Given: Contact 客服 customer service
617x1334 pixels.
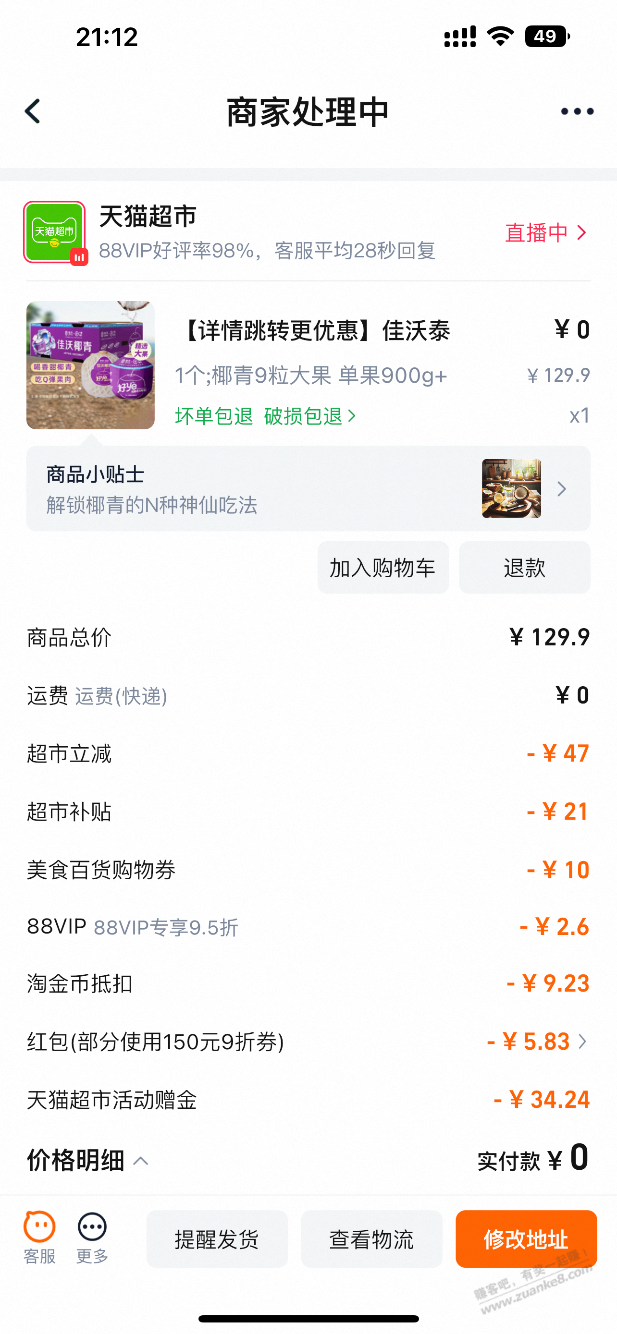Looking at the screenshot, I should [x=40, y=1238].
